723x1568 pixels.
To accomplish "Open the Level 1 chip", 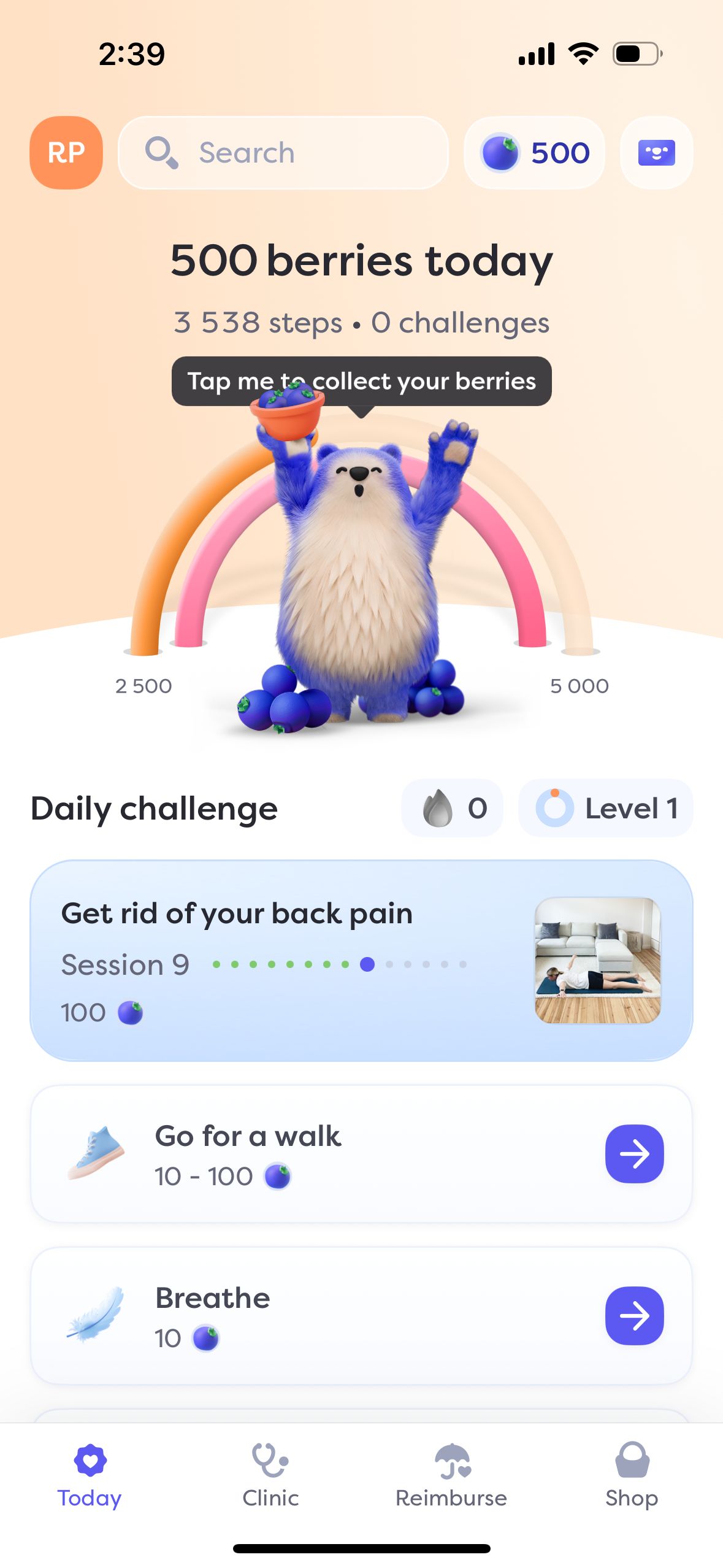I will (x=606, y=808).
